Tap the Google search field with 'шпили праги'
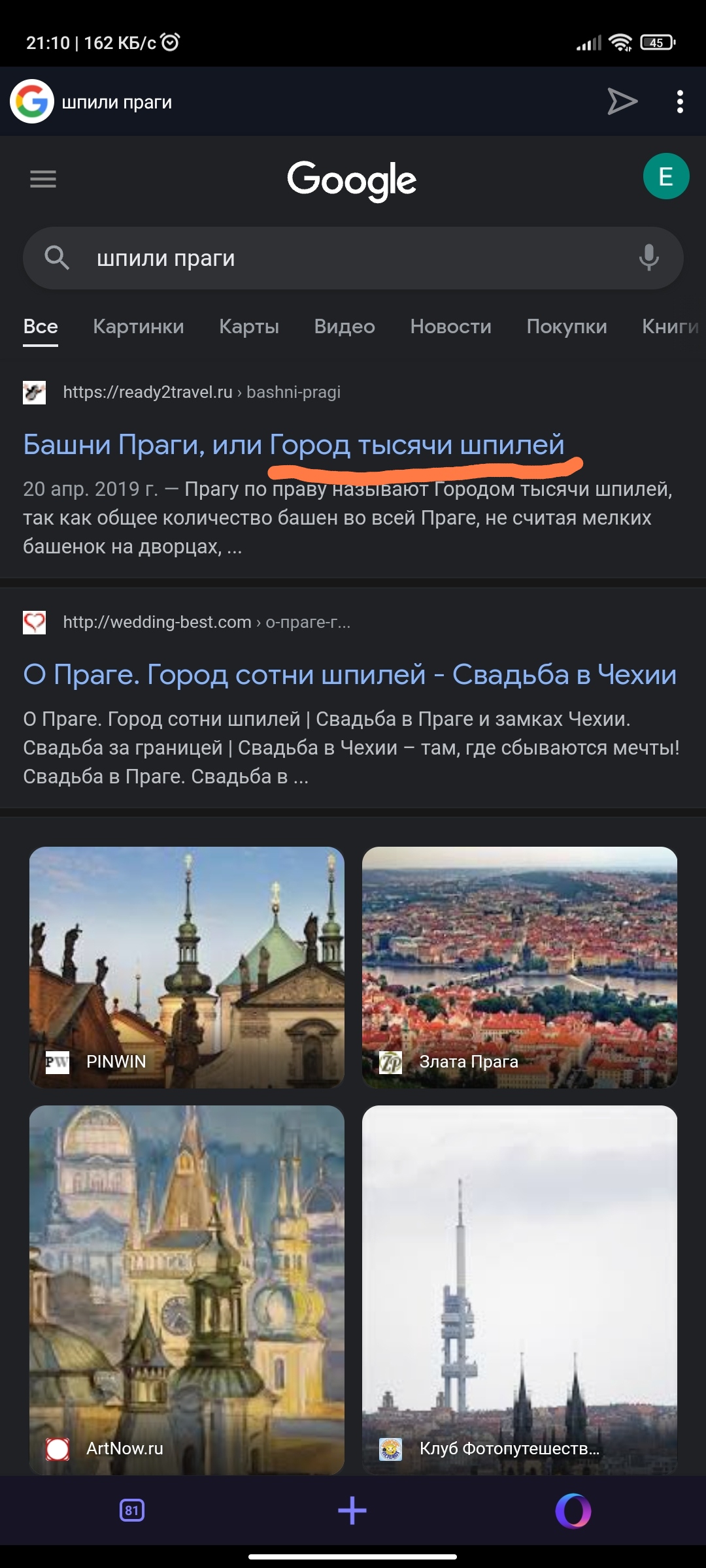The width and height of the screenshot is (706, 1568). point(353,258)
